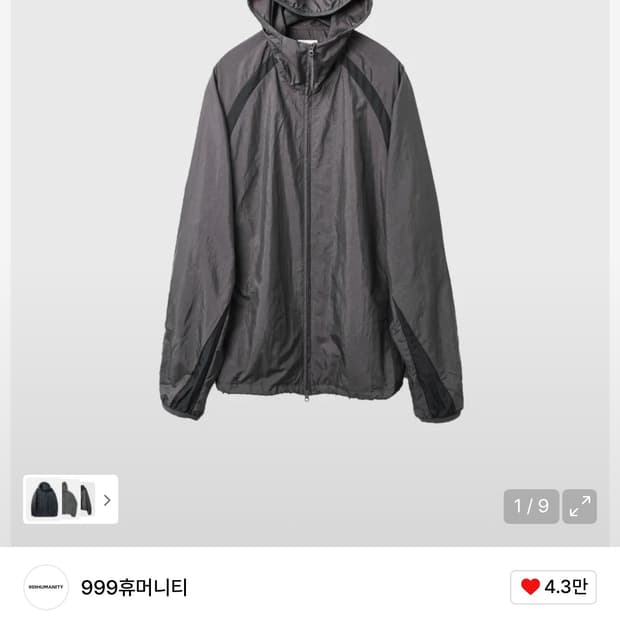Expand the jacket image to fullscreen
The width and height of the screenshot is (620, 620).
click(579, 506)
